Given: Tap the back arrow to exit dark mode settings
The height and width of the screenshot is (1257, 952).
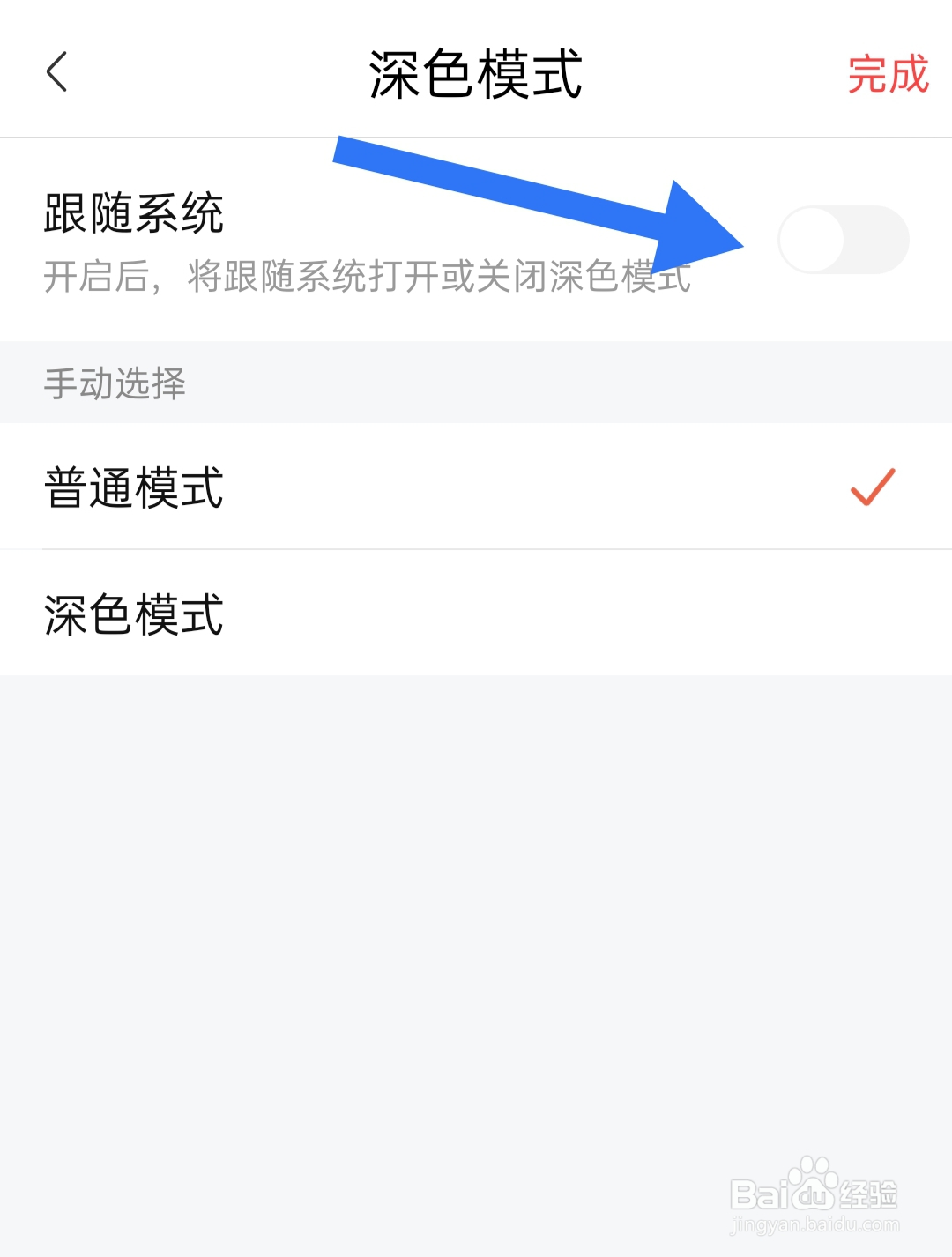Looking at the screenshot, I should [x=58, y=72].
